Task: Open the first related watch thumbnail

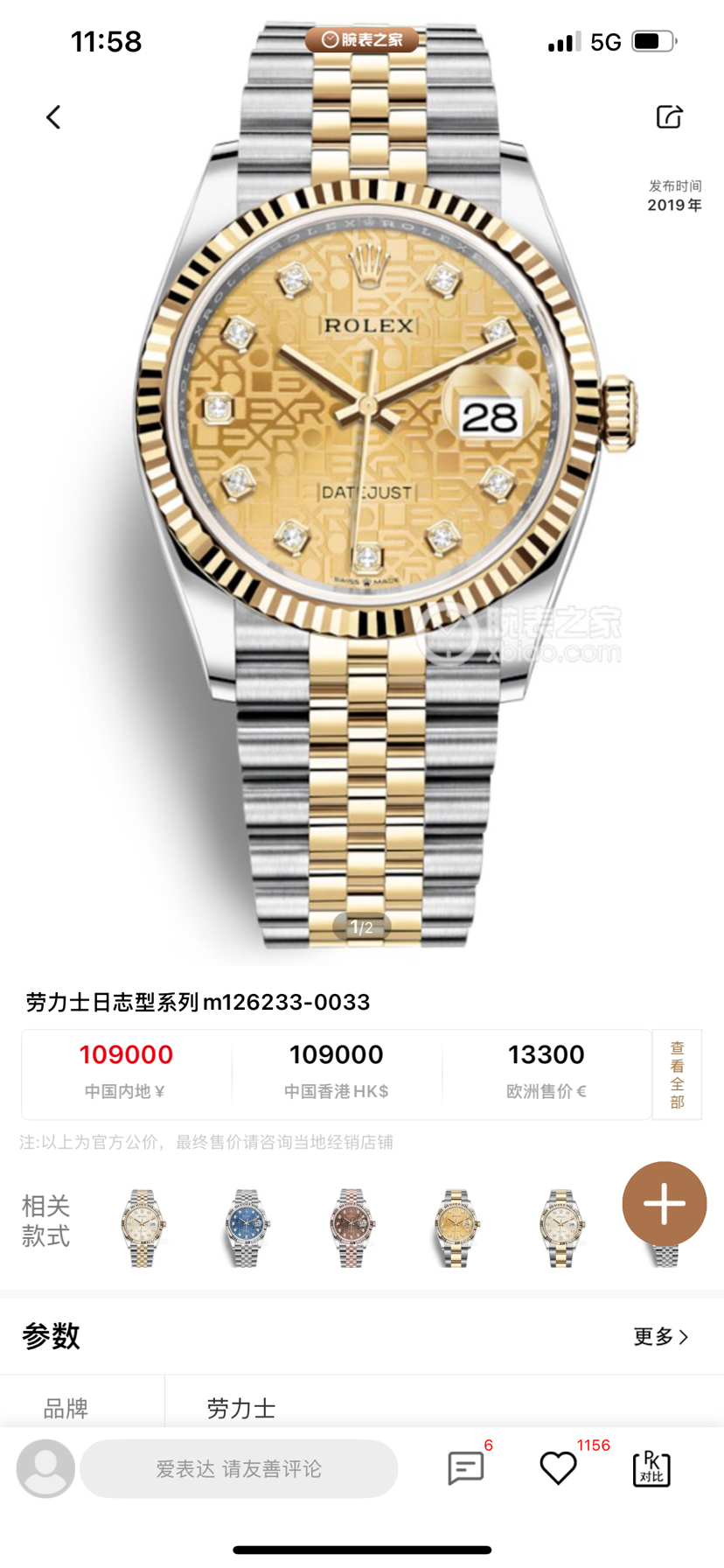Action: [143, 1228]
